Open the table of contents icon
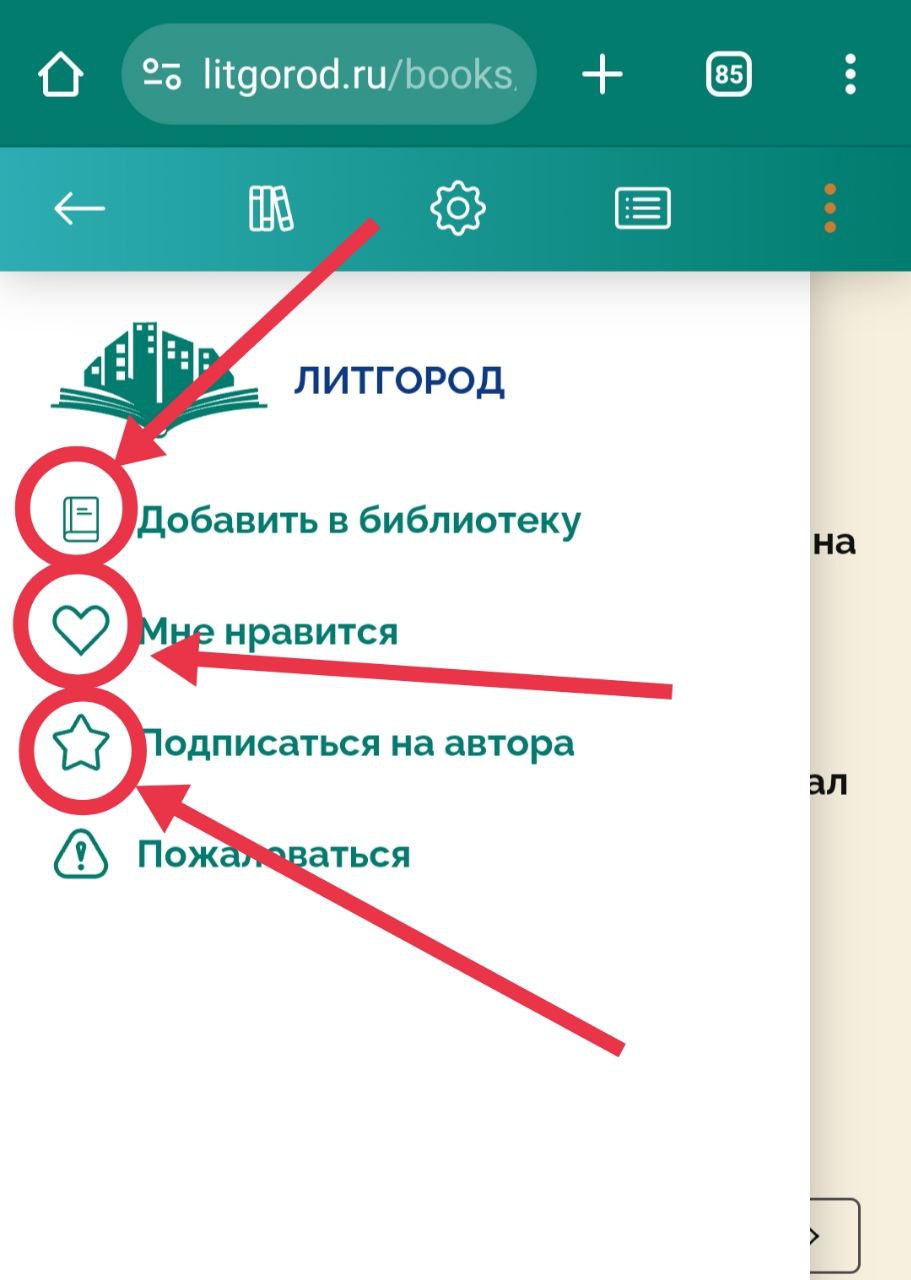 pyautogui.click(x=642, y=209)
